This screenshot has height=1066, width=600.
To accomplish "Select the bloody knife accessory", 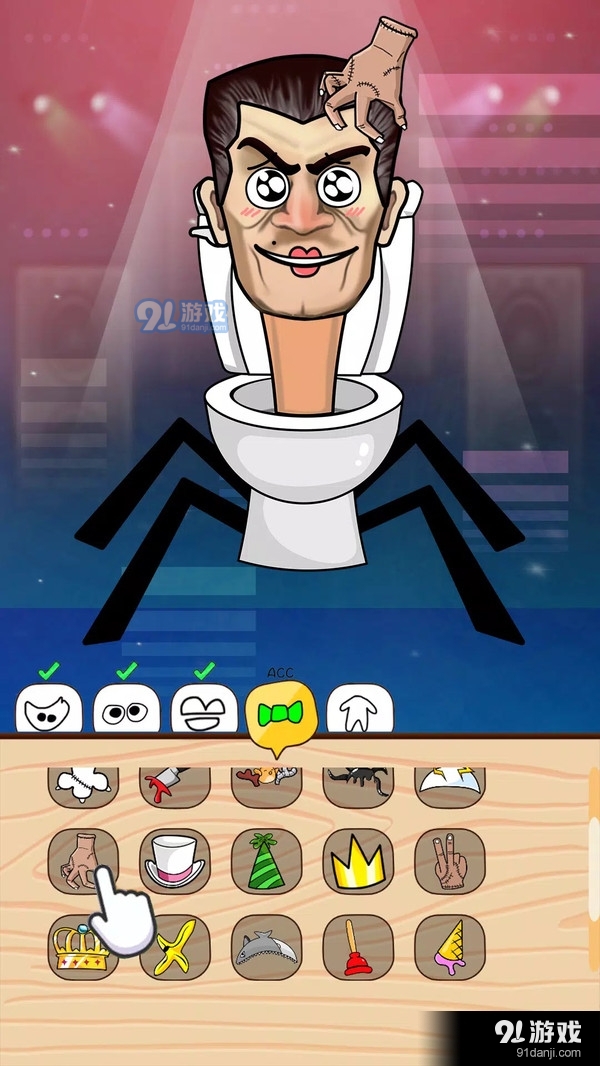I will tap(175, 783).
